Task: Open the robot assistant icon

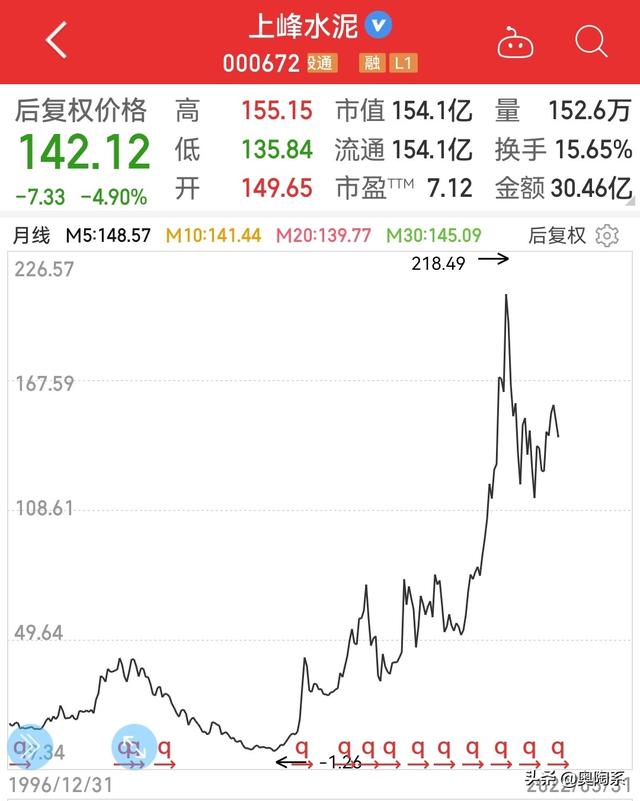Action: pyautogui.click(x=516, y=42)
